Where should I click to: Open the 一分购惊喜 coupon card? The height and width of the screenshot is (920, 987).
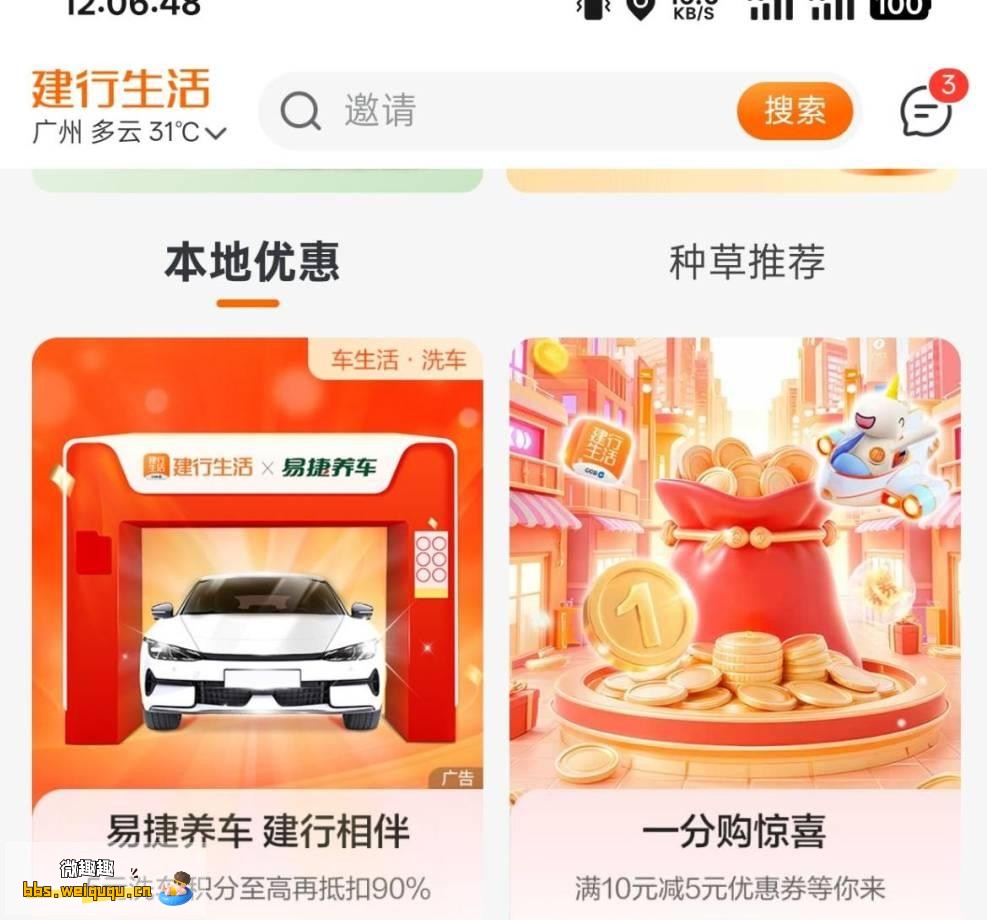[735, 620]
